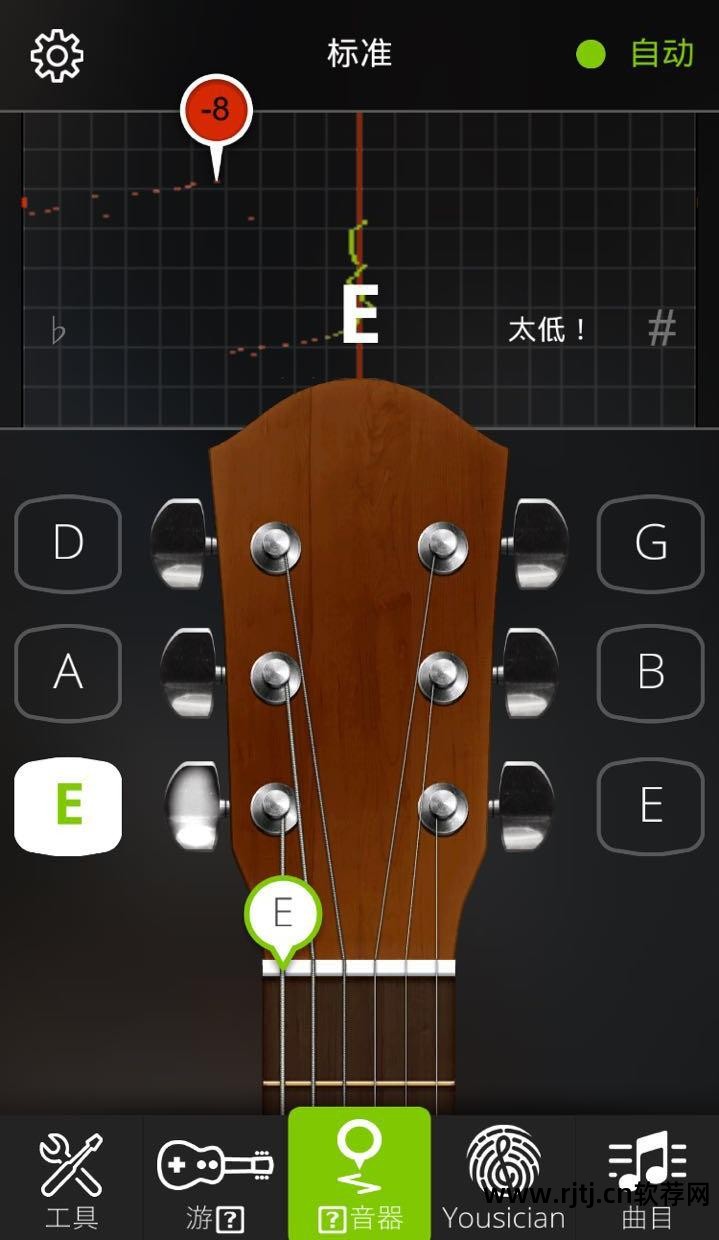Screen dimensions: 719x1240
Task: Open the games tab with ukulele icon
Action: (x=215, y=1180)
